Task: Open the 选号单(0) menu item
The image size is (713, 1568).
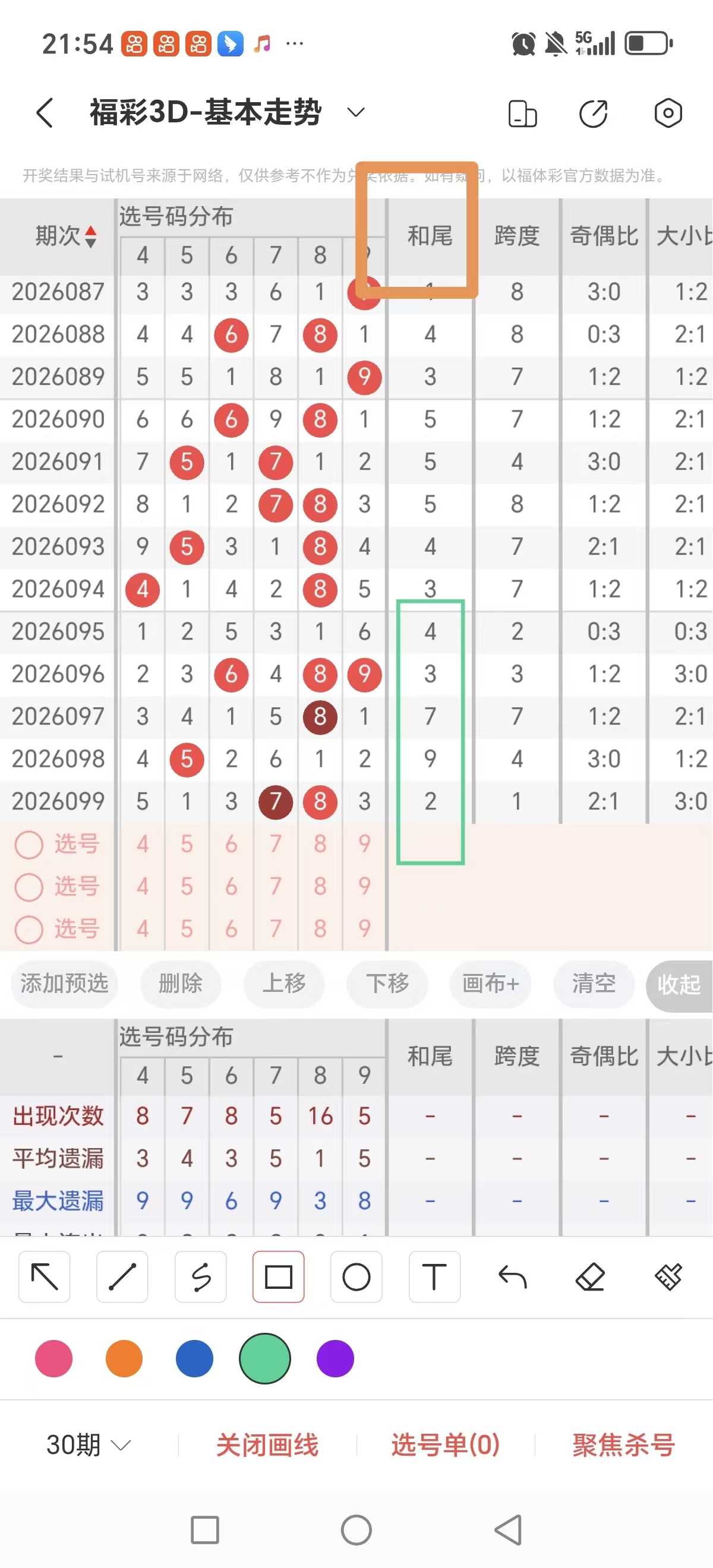Action: click(445, 1444)
